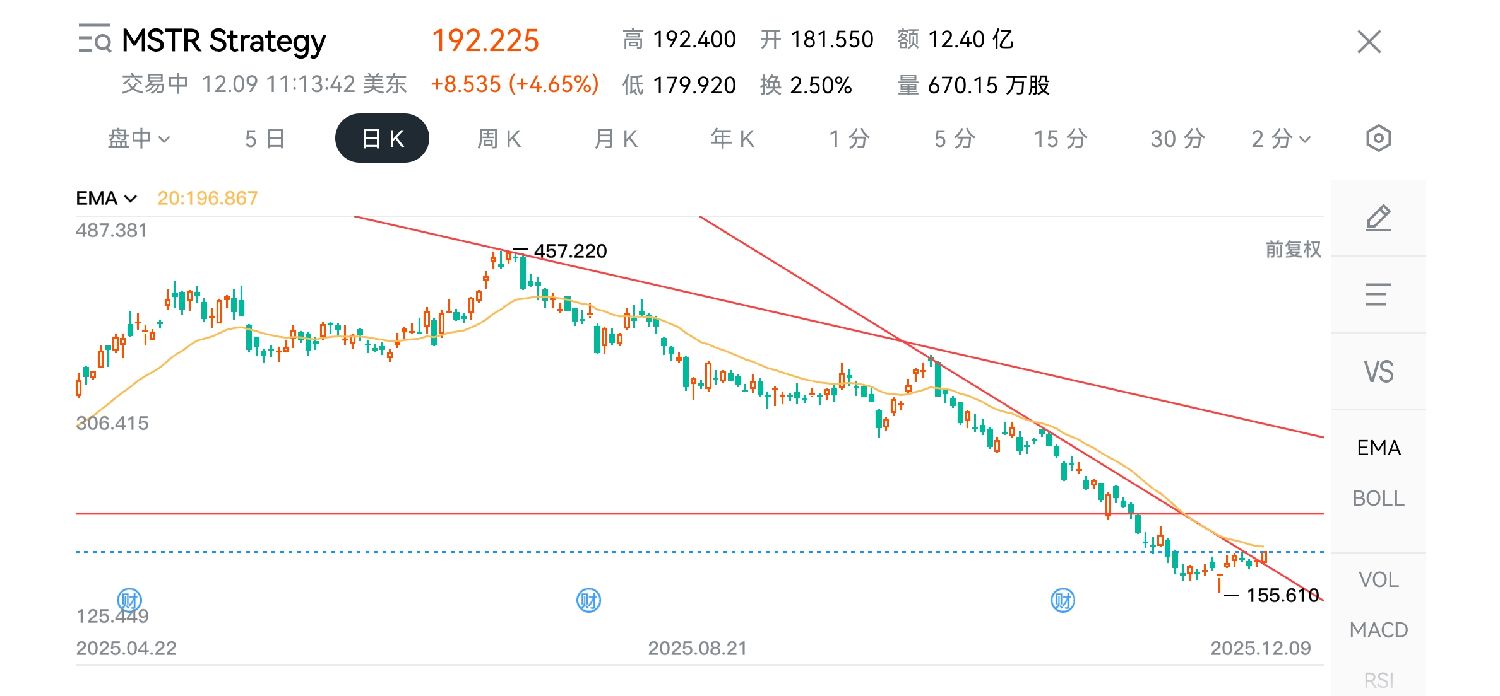
Task: Switch main indicator to BOLL
Action: [1378, 498]
